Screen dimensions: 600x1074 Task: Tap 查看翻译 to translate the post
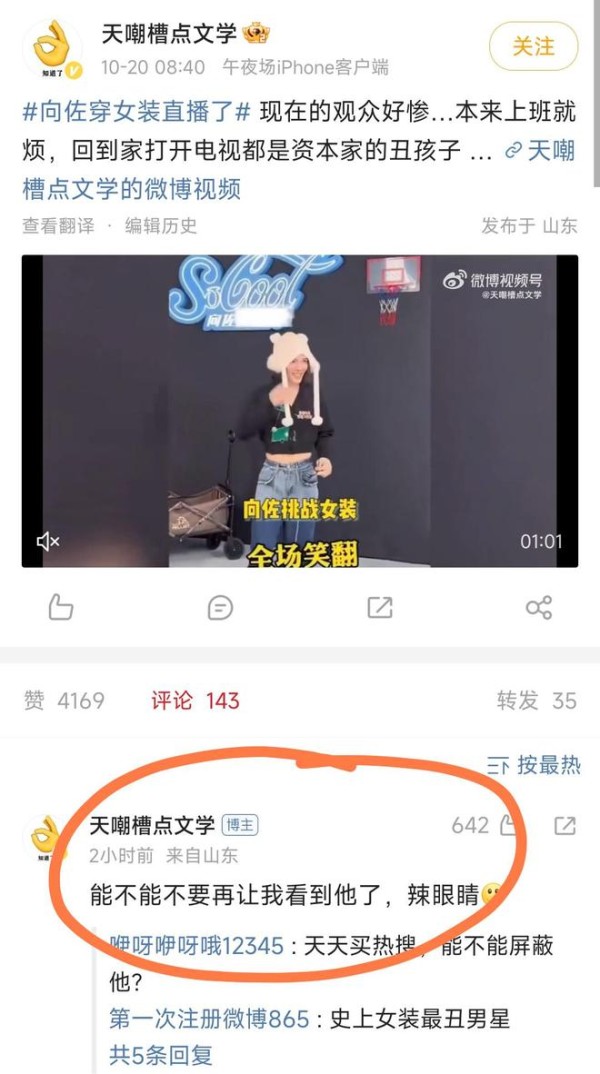pos(58,226)
